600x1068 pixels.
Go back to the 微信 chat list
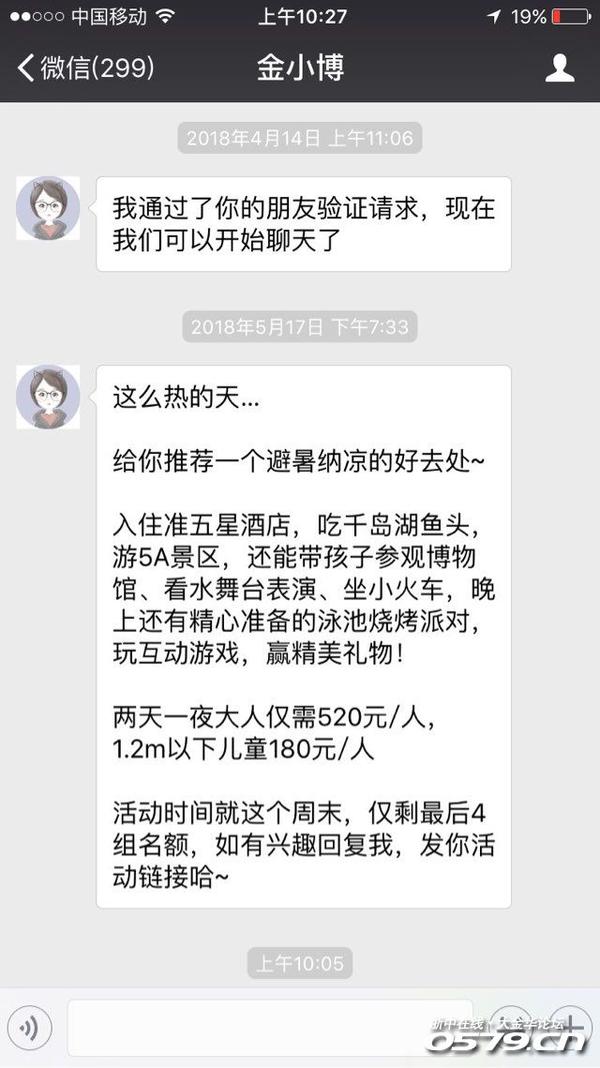click(85, 68)
